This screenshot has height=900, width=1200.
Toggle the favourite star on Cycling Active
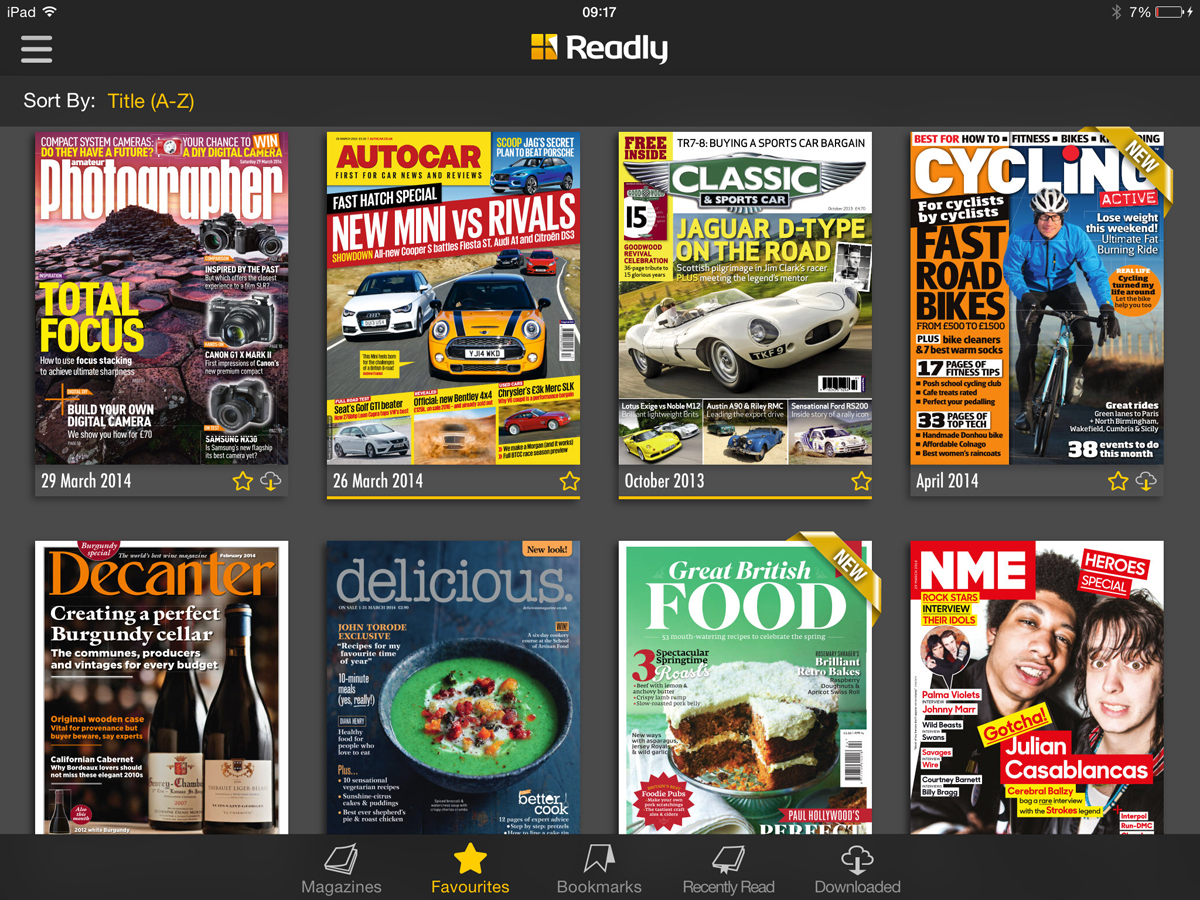click(1117, 482)
